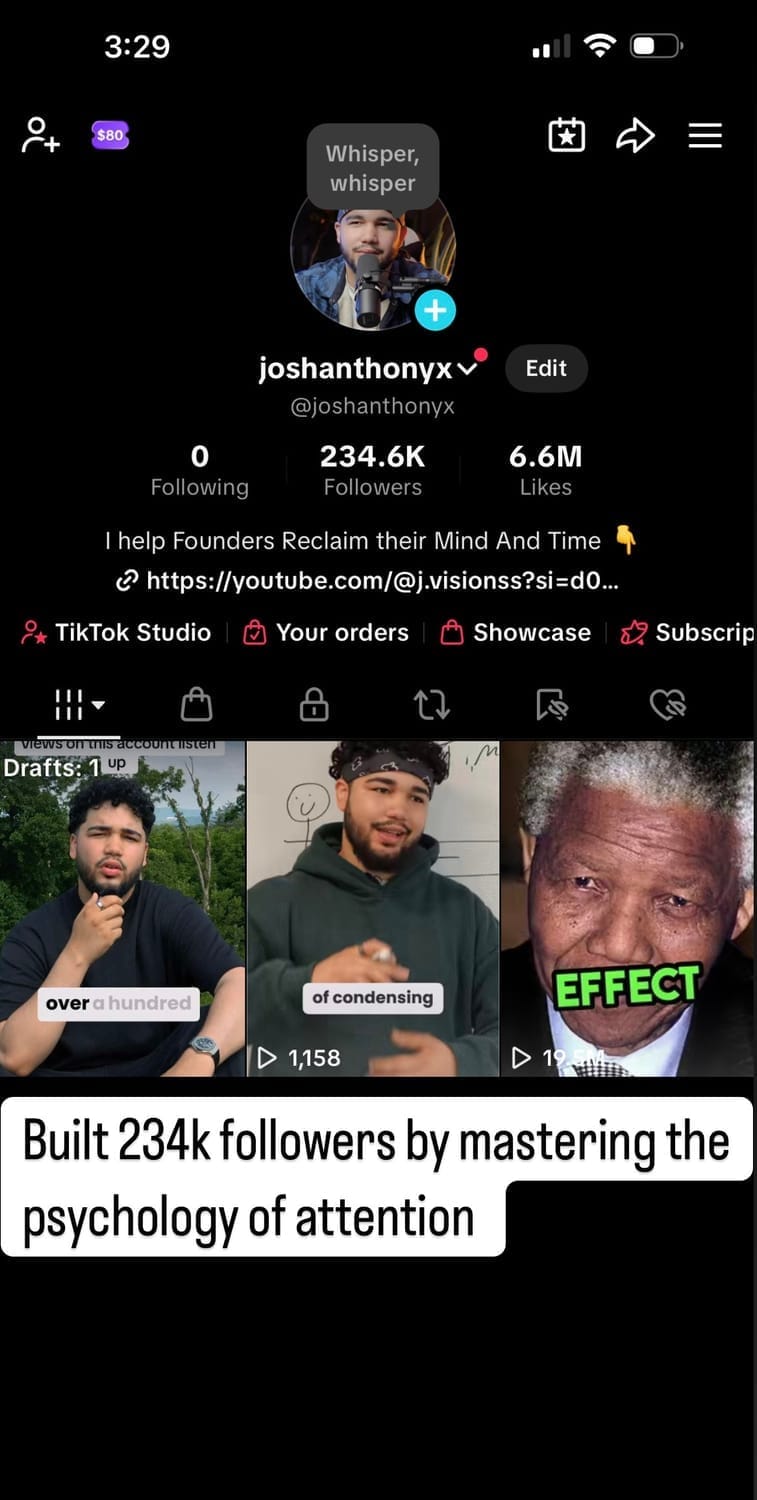Switch to the reposts tab

tap(431, 706)
